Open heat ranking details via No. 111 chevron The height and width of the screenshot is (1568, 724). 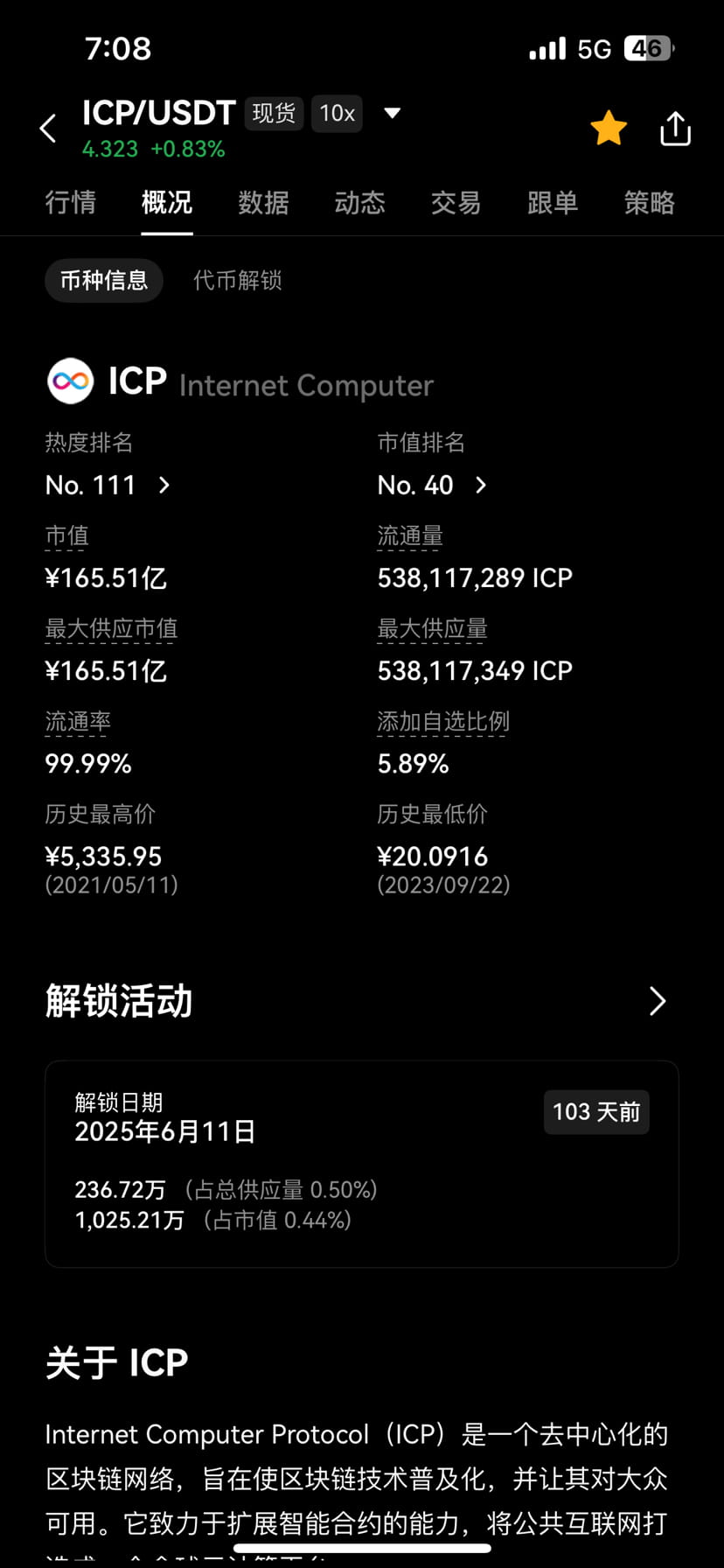pos(163,485)
